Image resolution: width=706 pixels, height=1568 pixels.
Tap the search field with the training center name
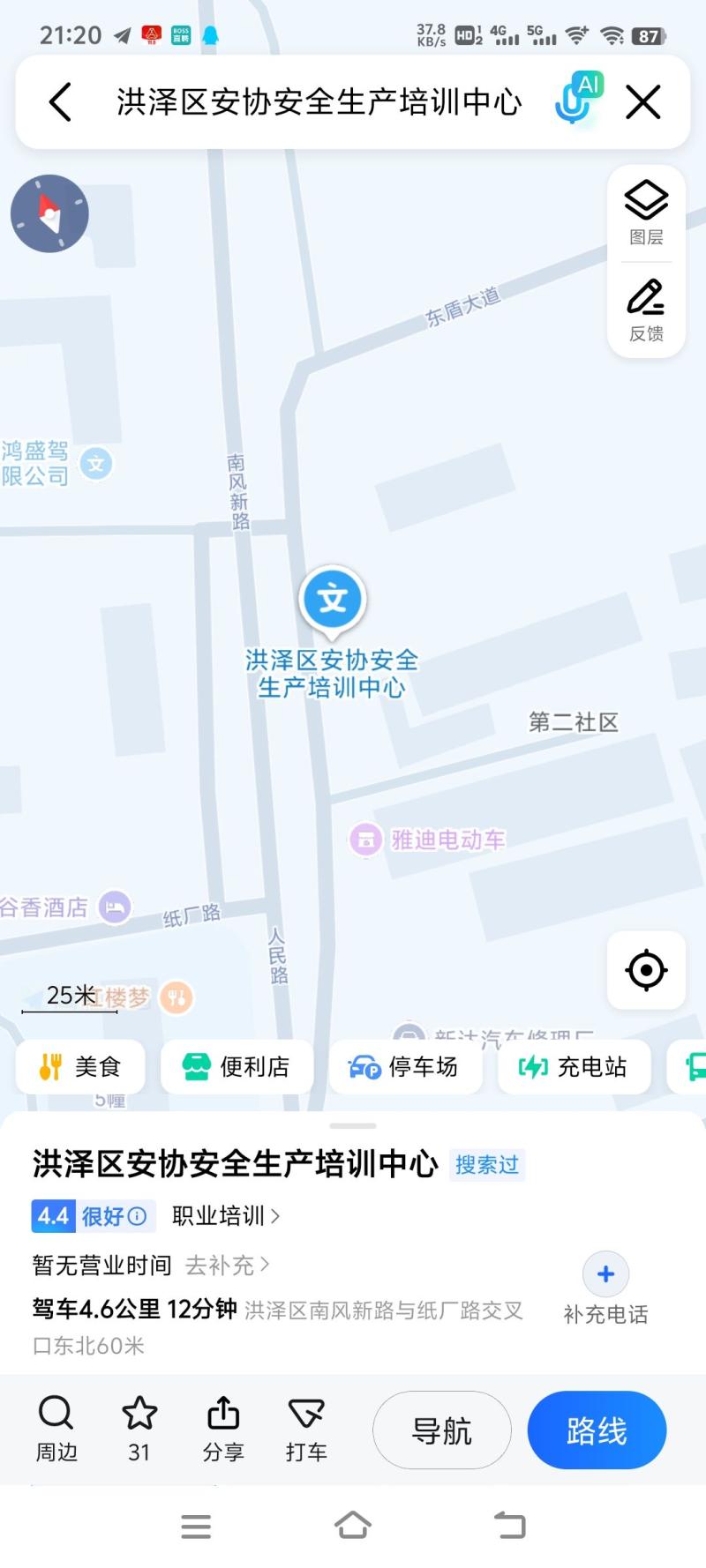click(x=318, y=102)
